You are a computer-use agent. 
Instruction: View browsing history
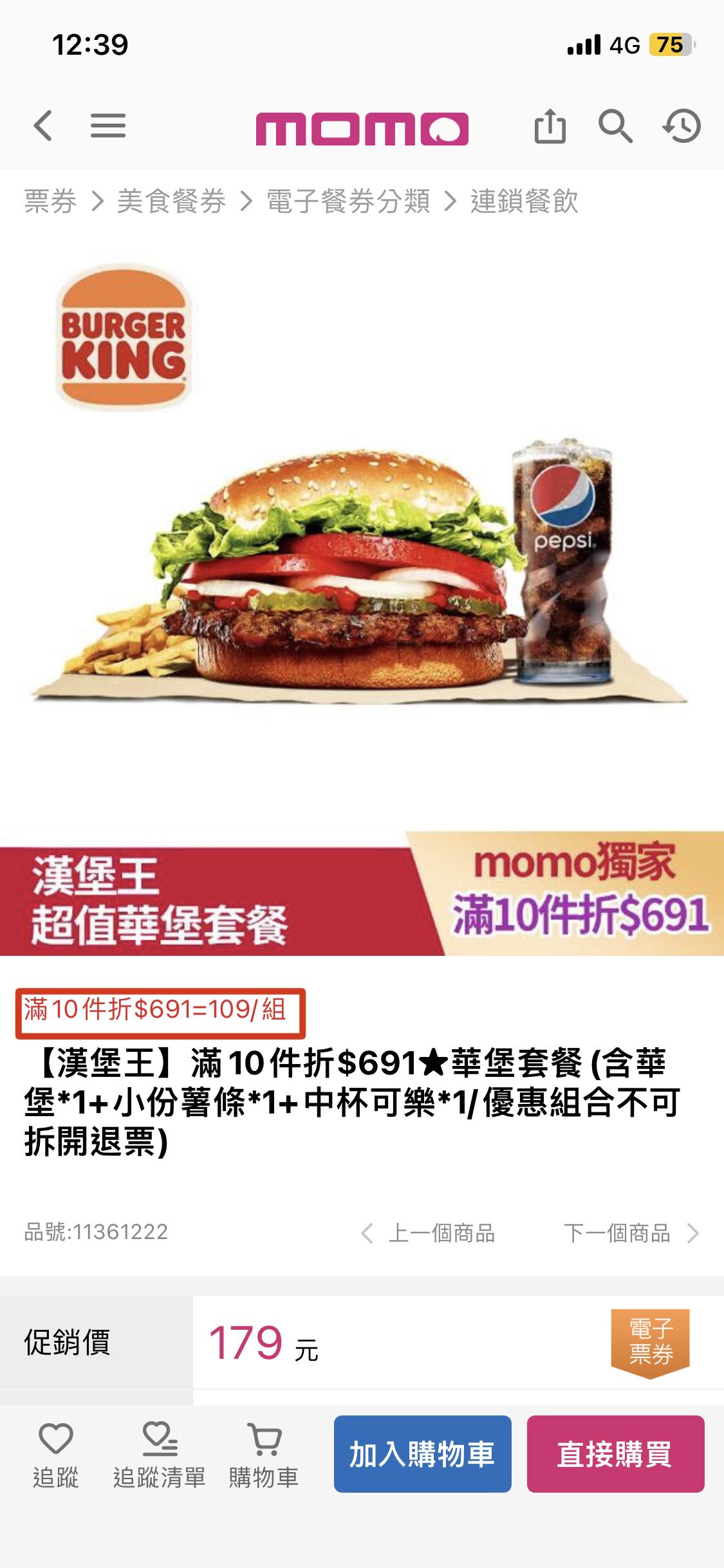click(x=682, y=126)
